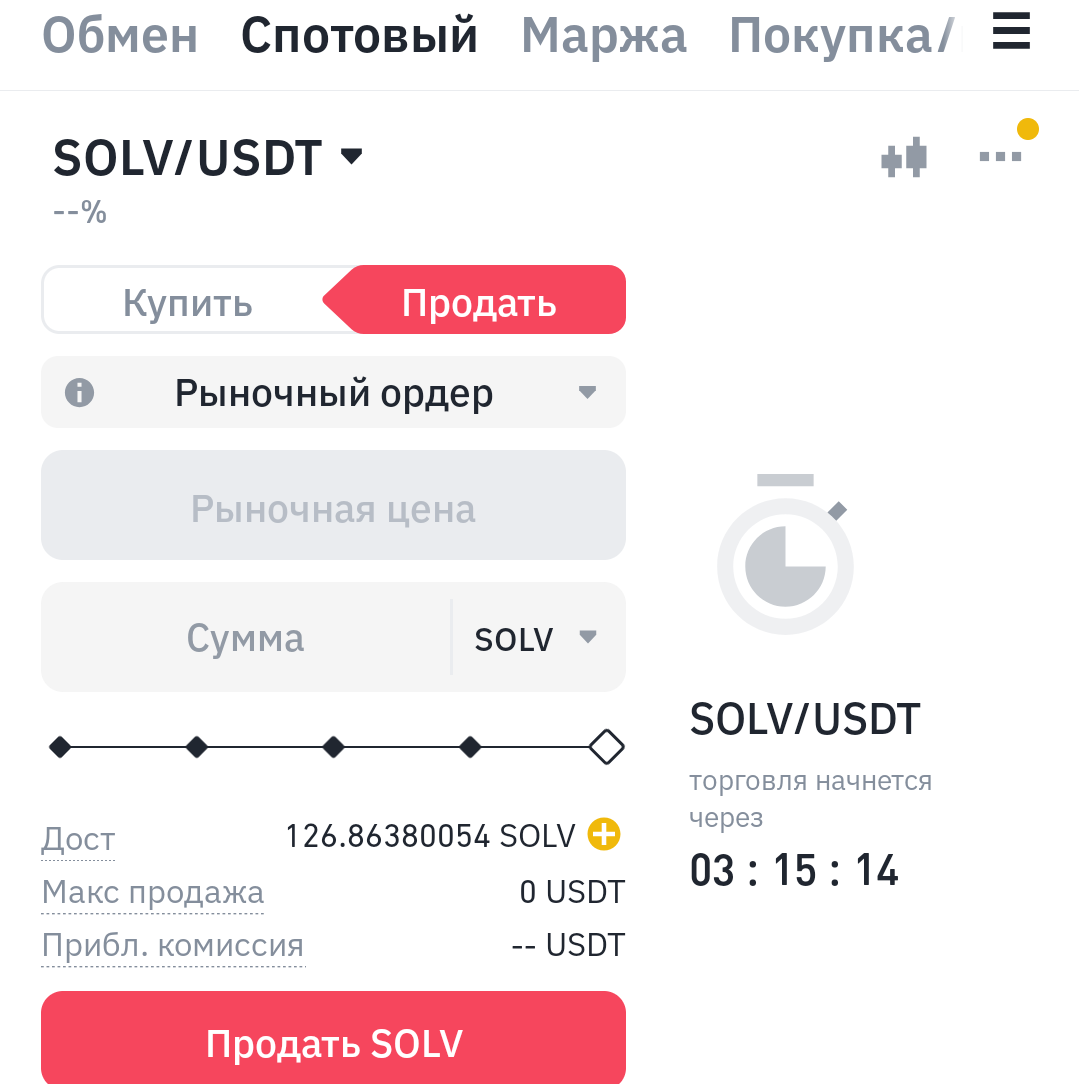This screenshot has height=1084, width=1079.
Task: Open the Маржа tab
Action: [x=603, y=36]
